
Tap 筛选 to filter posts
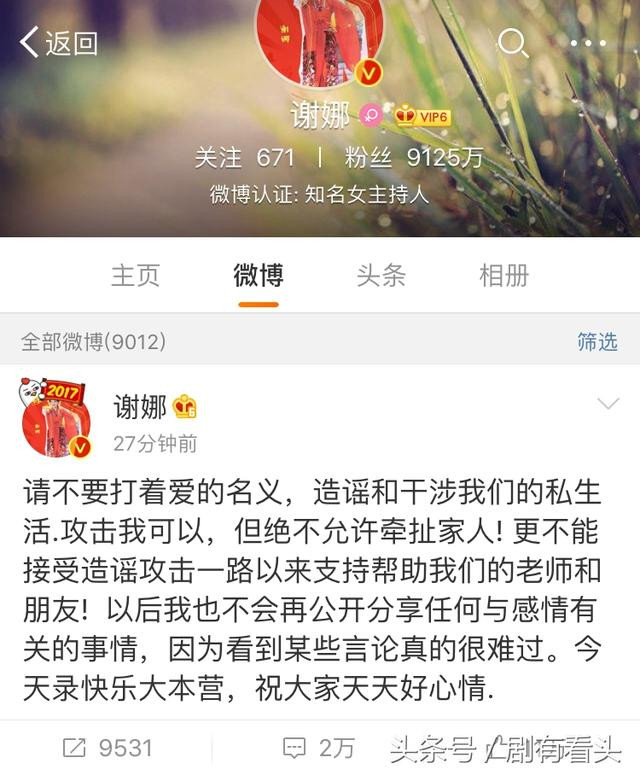pos(597,342)
